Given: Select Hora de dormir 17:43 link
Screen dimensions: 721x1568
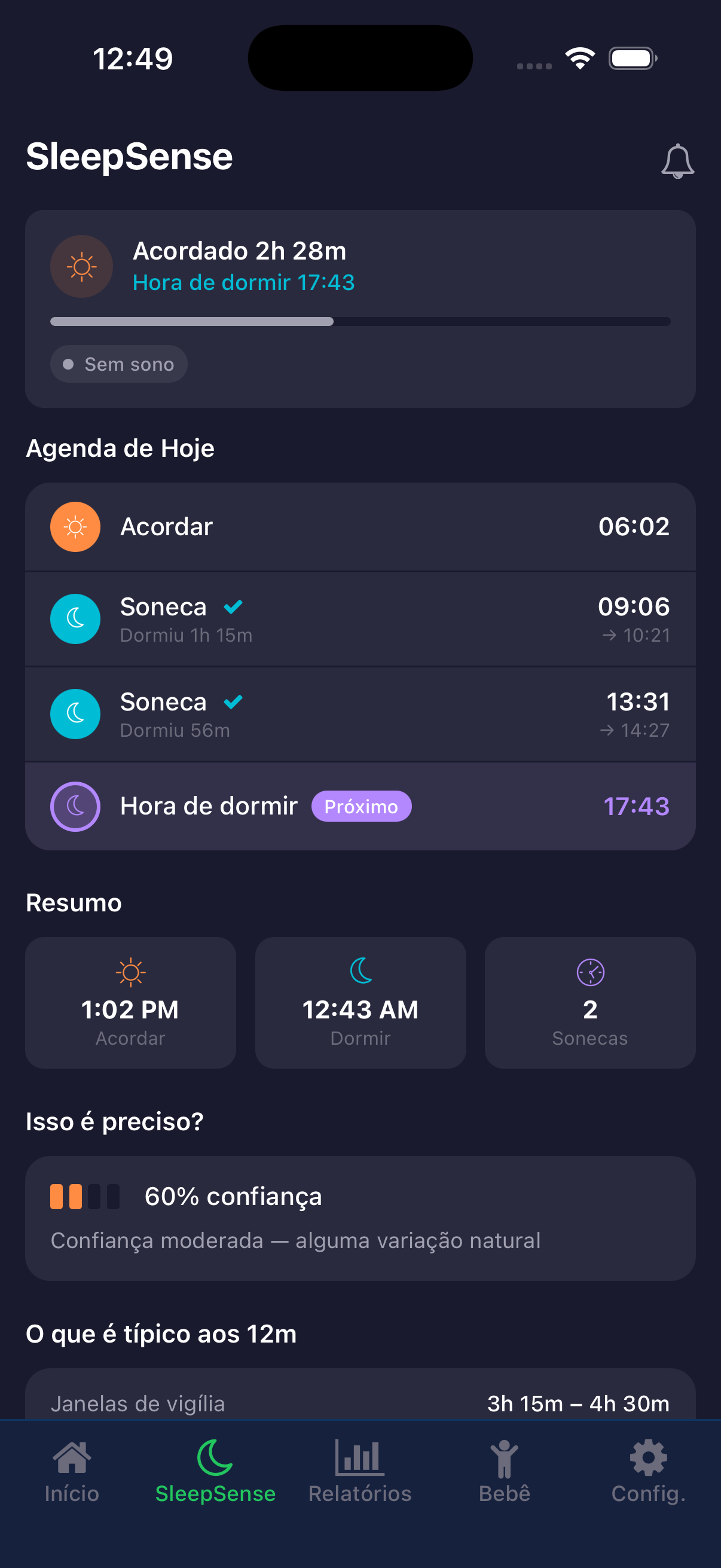Looking at the screenshot, I should 243,282.
